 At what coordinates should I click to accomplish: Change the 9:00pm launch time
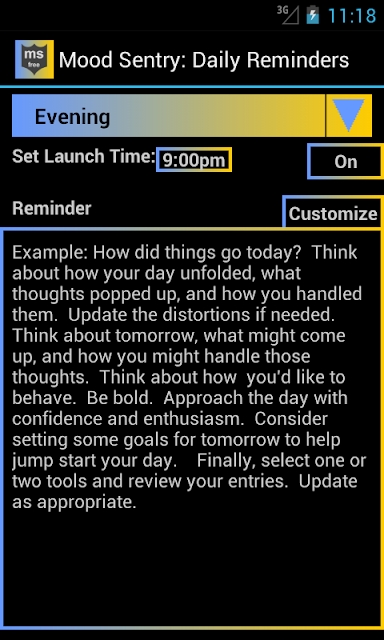click(x=194, y=160)
